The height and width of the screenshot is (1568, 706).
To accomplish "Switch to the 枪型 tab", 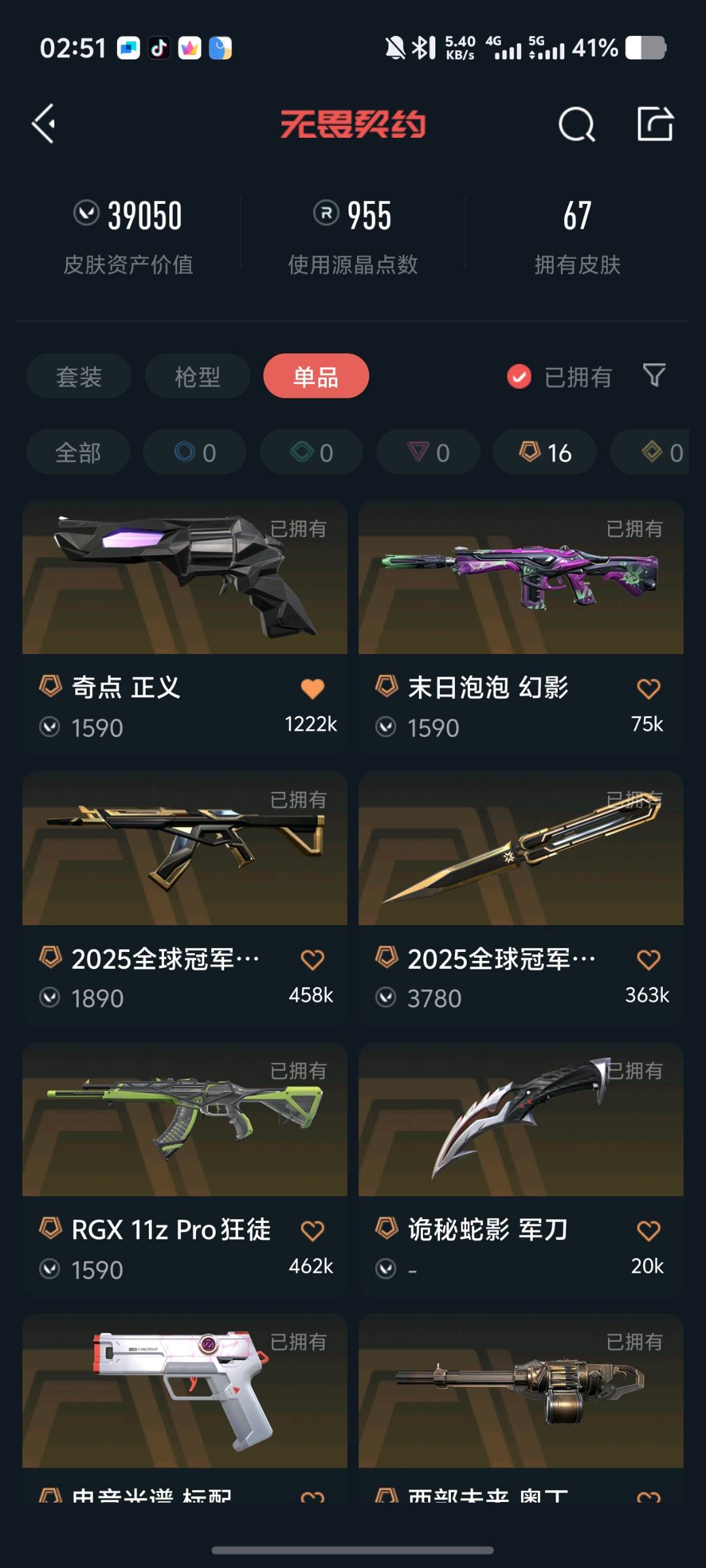I will coord(197,376).
